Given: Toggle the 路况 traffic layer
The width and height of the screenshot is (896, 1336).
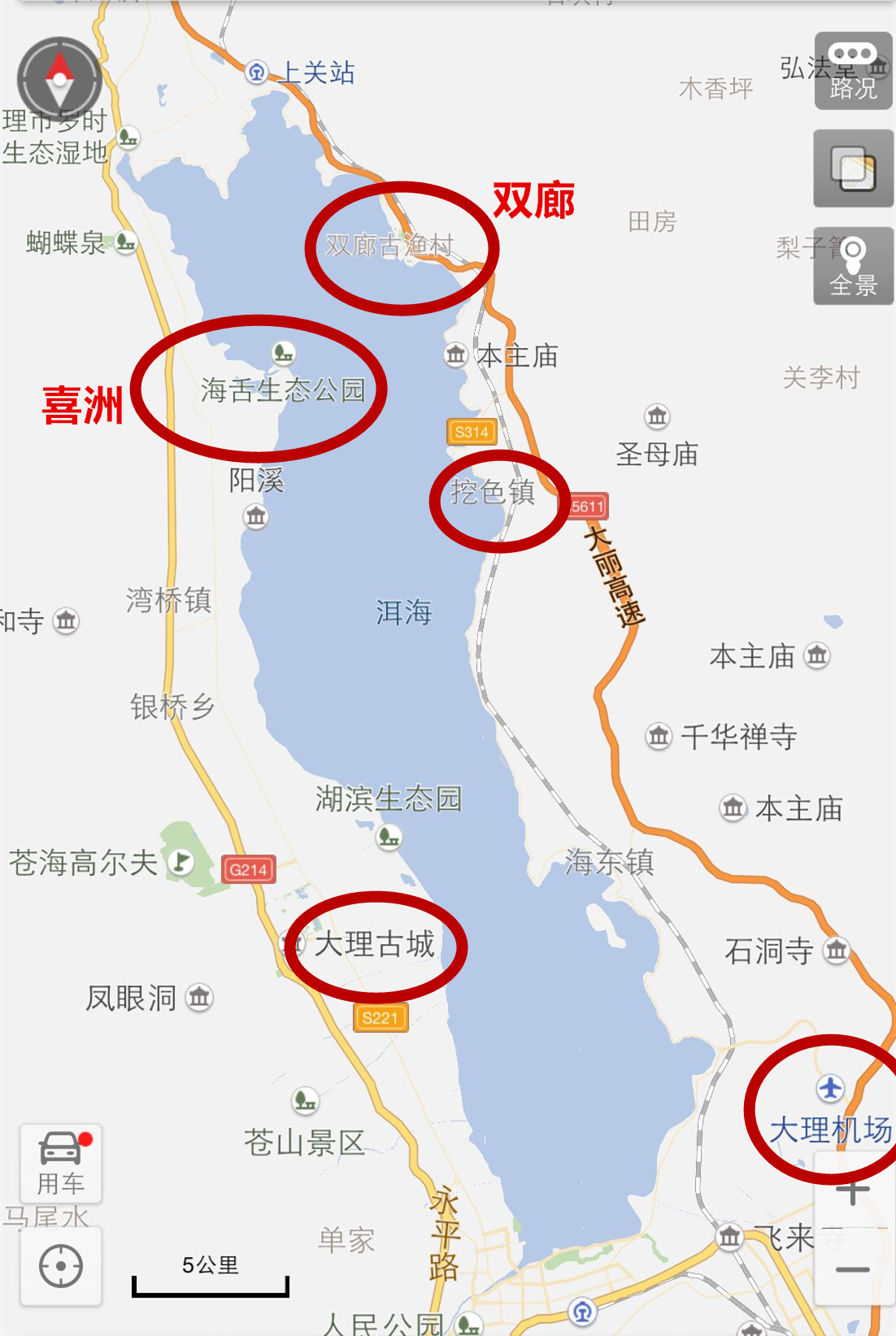Looking at the screenshot, I should (x=853, y=72).
